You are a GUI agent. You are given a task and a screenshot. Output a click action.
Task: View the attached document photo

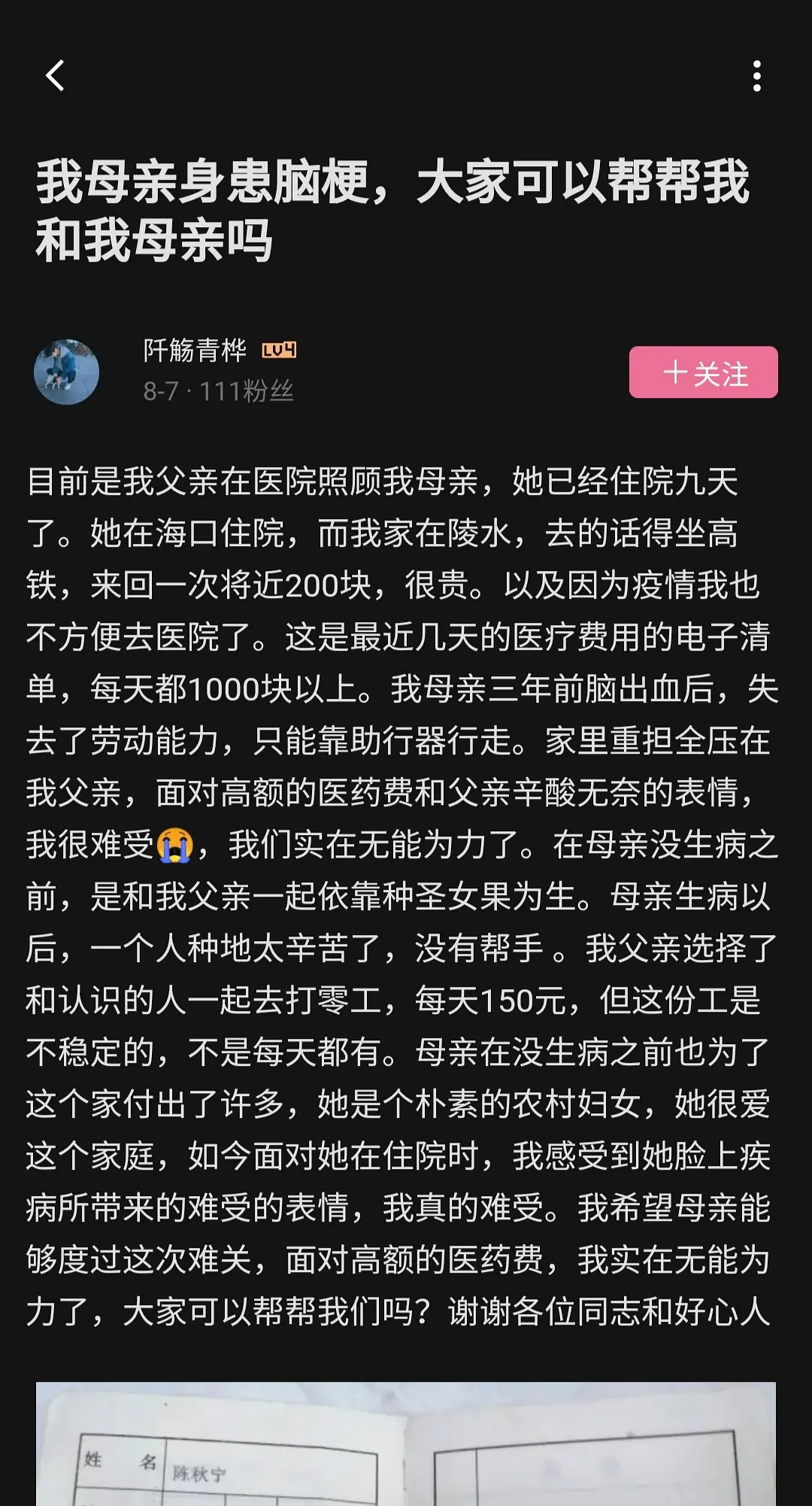tap(406, 1443)
